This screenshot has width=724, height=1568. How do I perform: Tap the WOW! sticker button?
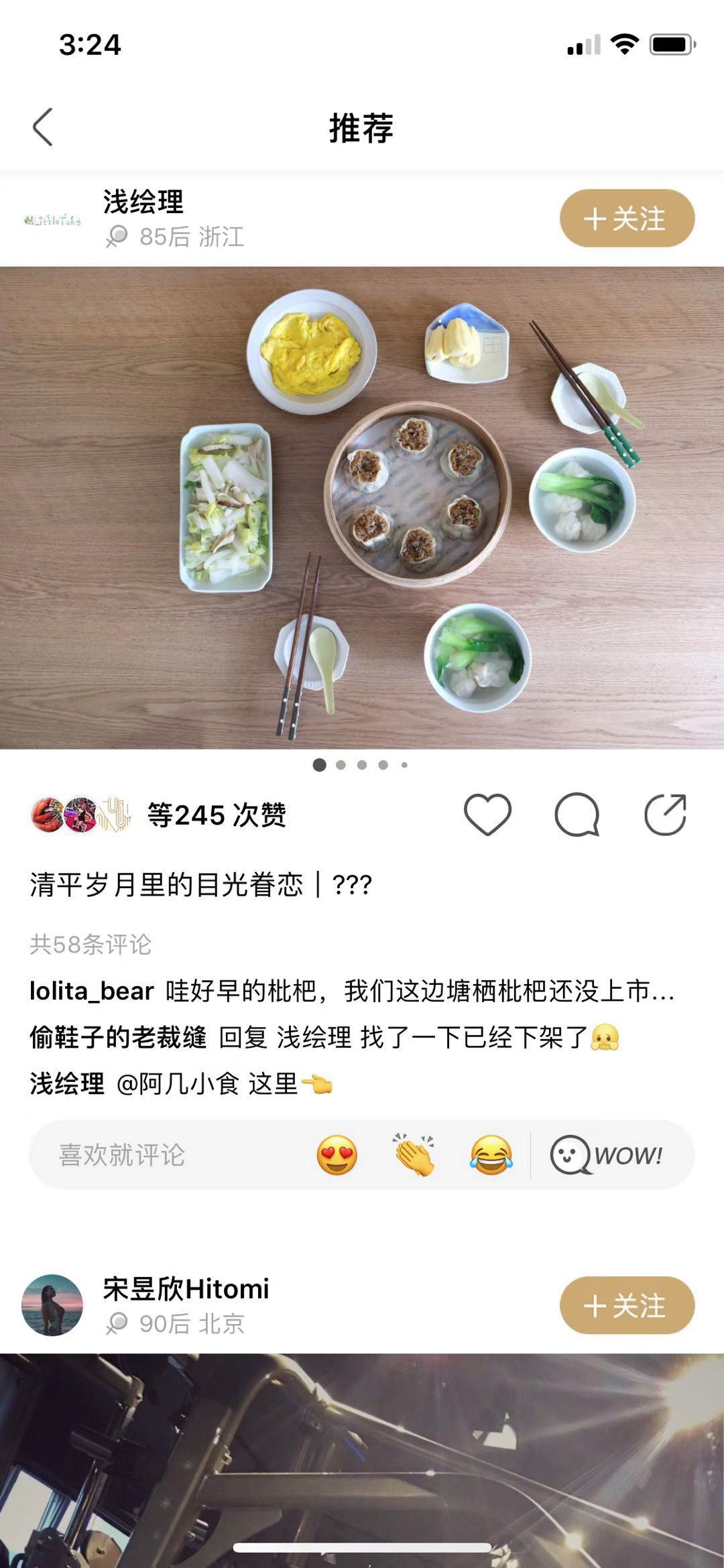tap(607, 1155)
